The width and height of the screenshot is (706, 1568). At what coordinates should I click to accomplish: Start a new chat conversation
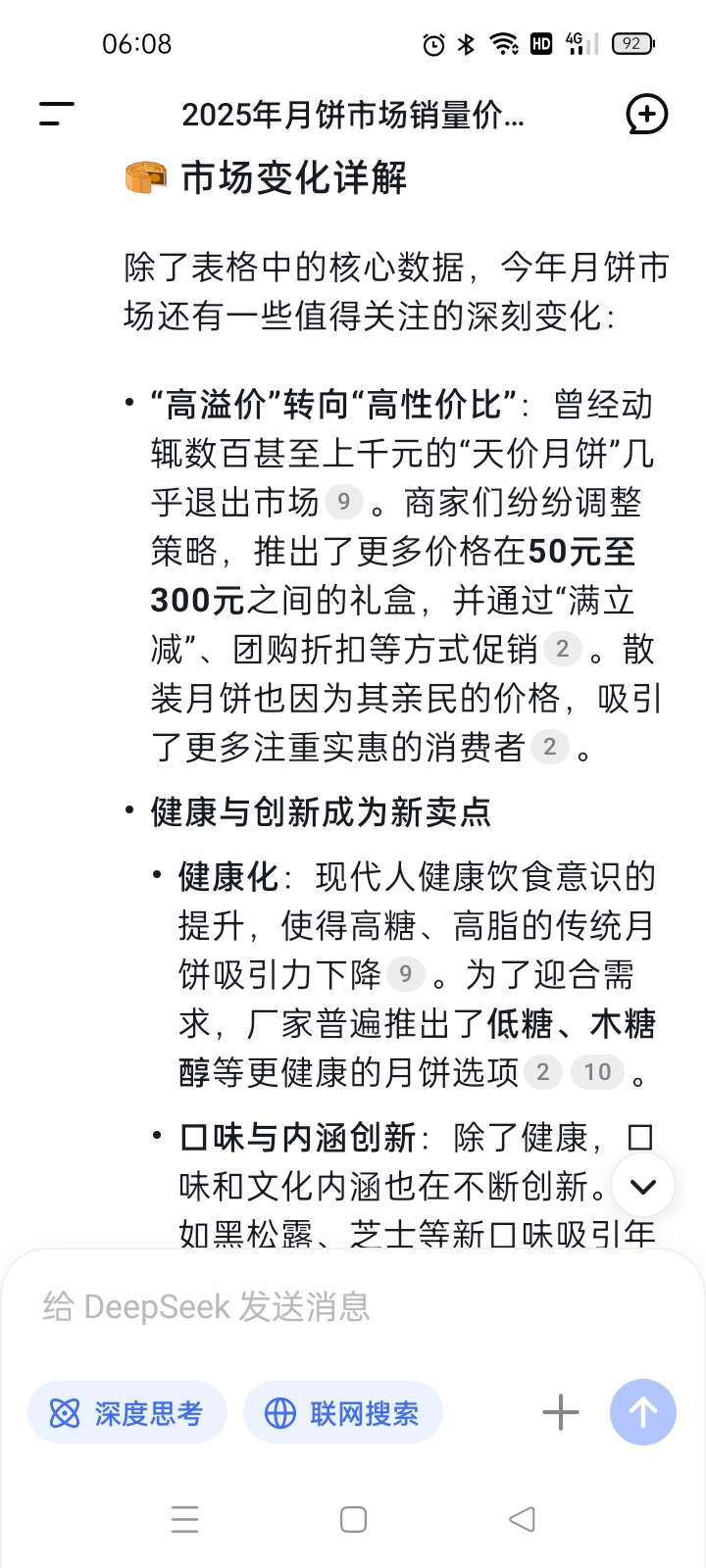pos(646,115)
